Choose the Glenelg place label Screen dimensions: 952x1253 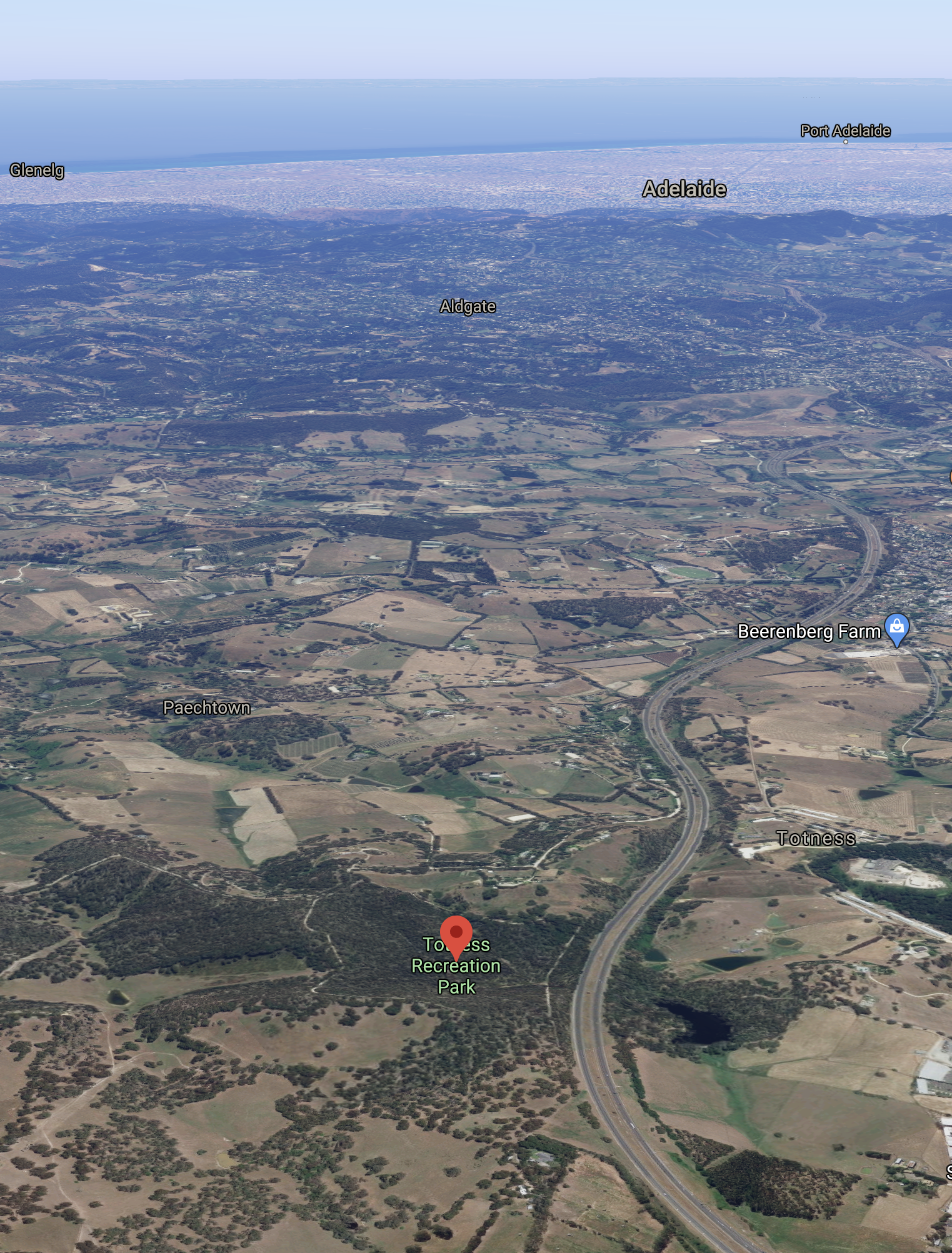coord(37,170)
